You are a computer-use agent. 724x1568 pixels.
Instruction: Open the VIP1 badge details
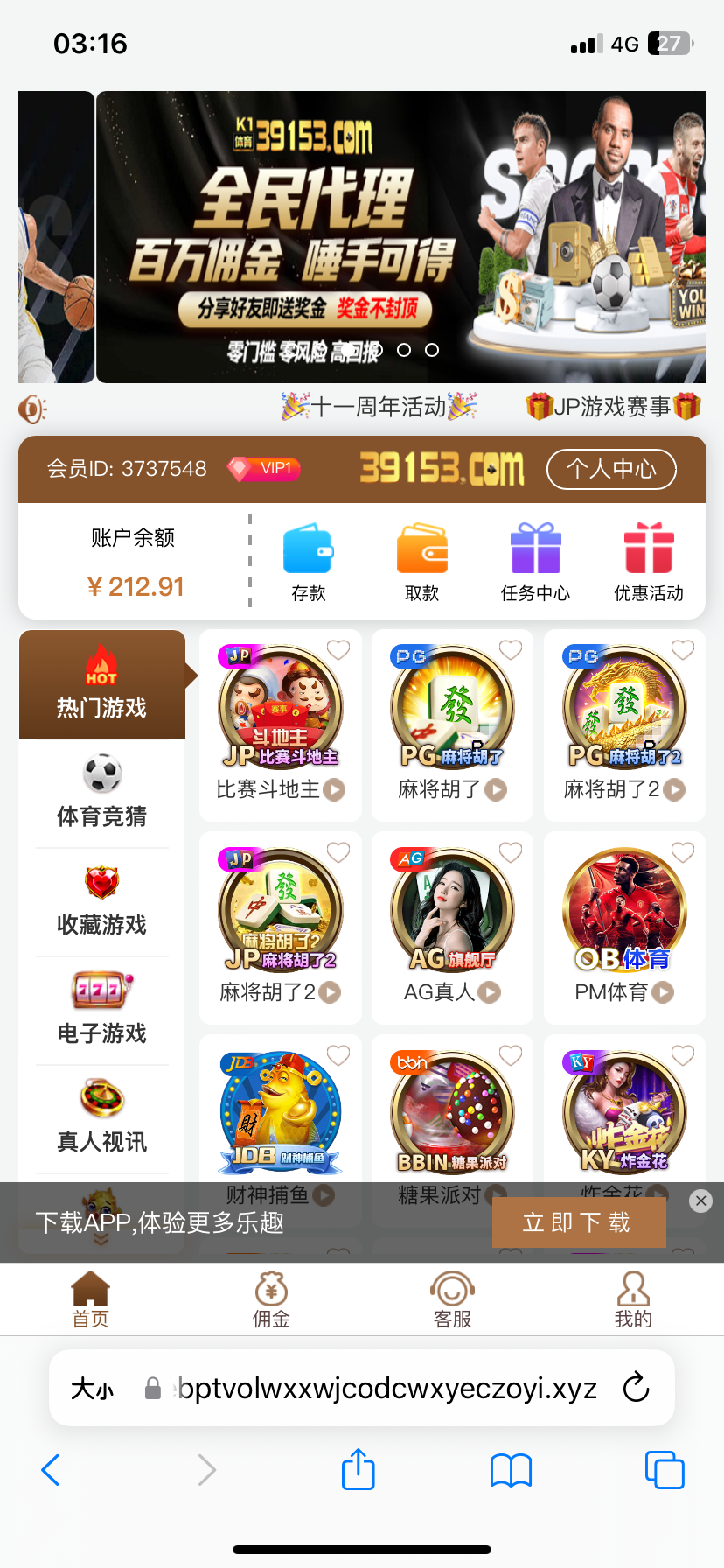[265, 469]
